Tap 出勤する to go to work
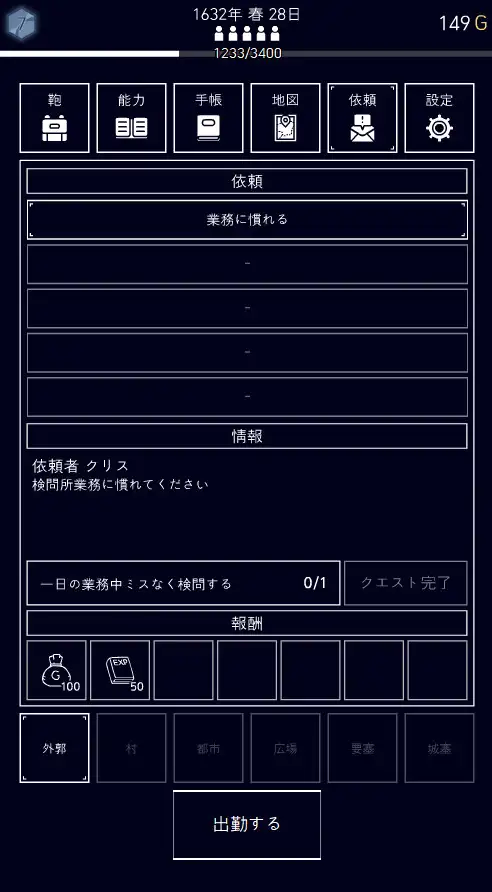The image size is (492, 892). [x=247, y=824]
